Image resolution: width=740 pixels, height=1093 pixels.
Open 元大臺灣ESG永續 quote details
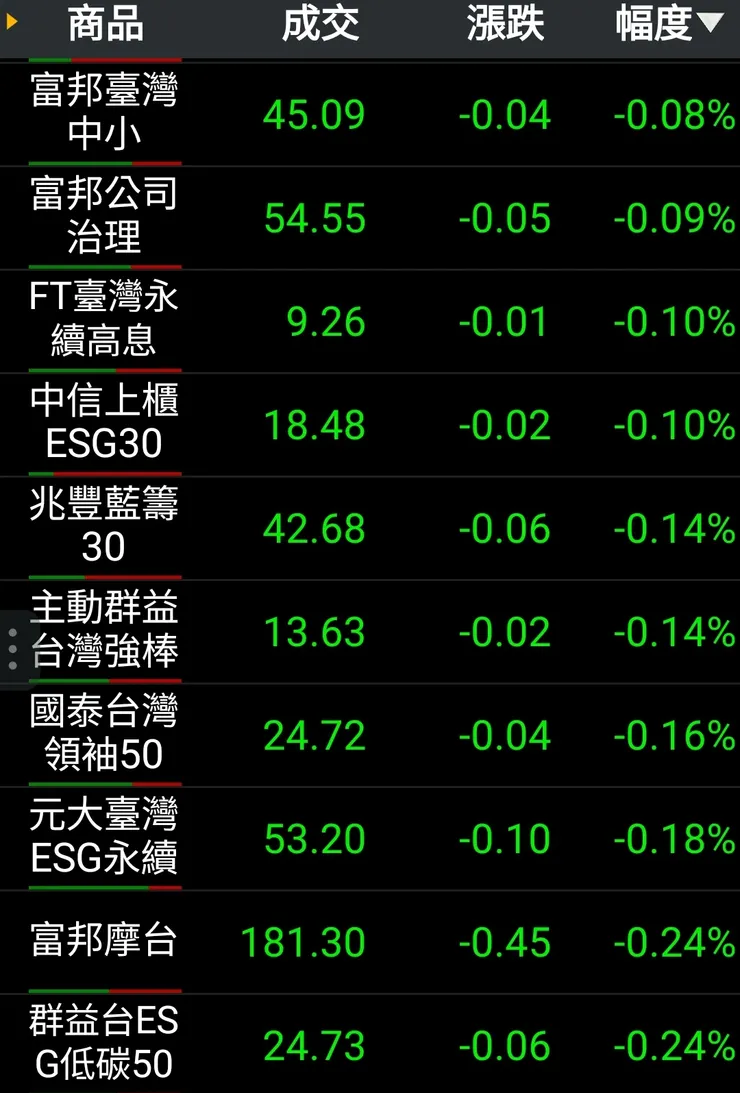click(x=105, y=840)
